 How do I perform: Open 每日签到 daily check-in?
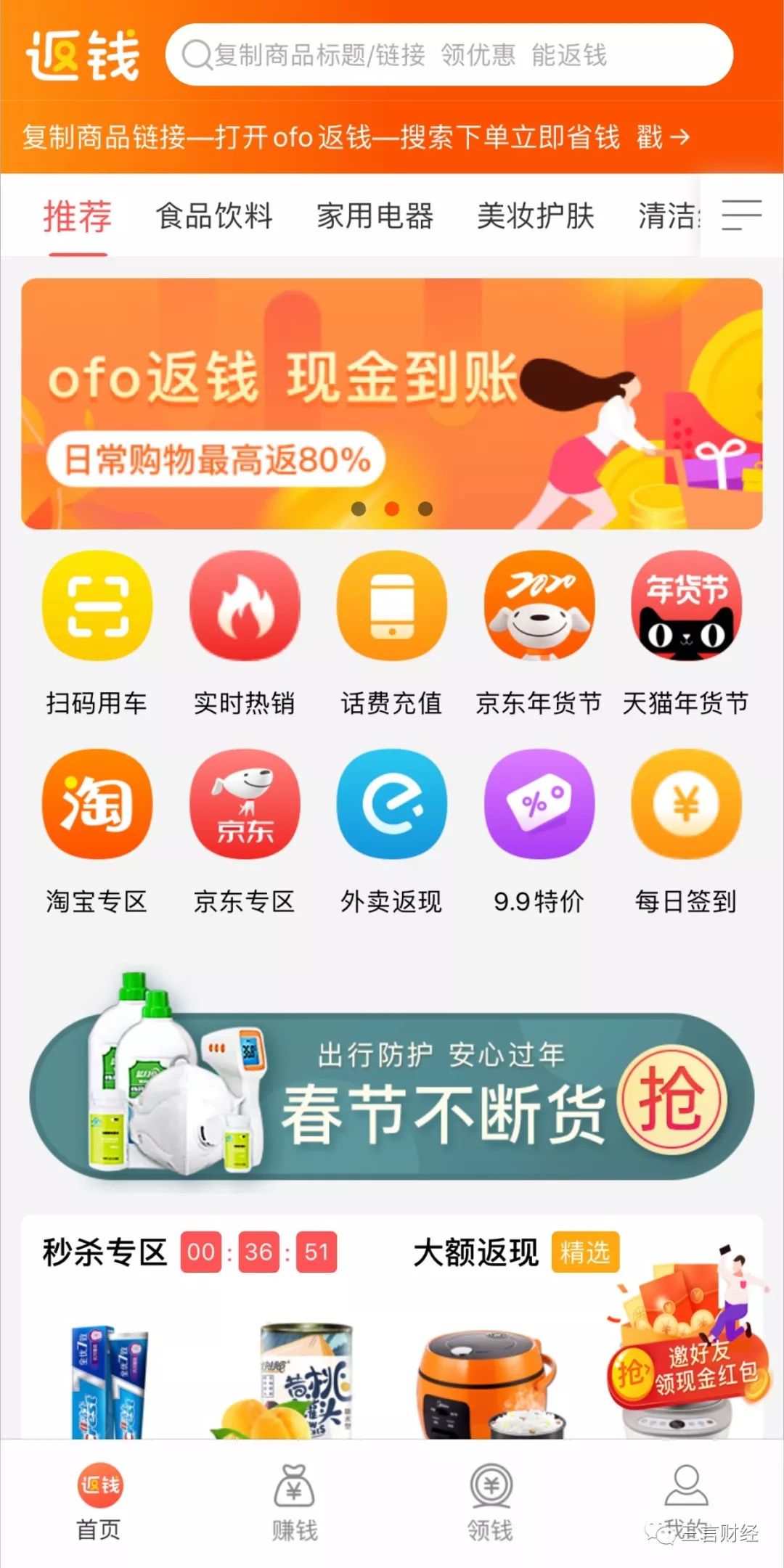686,830
